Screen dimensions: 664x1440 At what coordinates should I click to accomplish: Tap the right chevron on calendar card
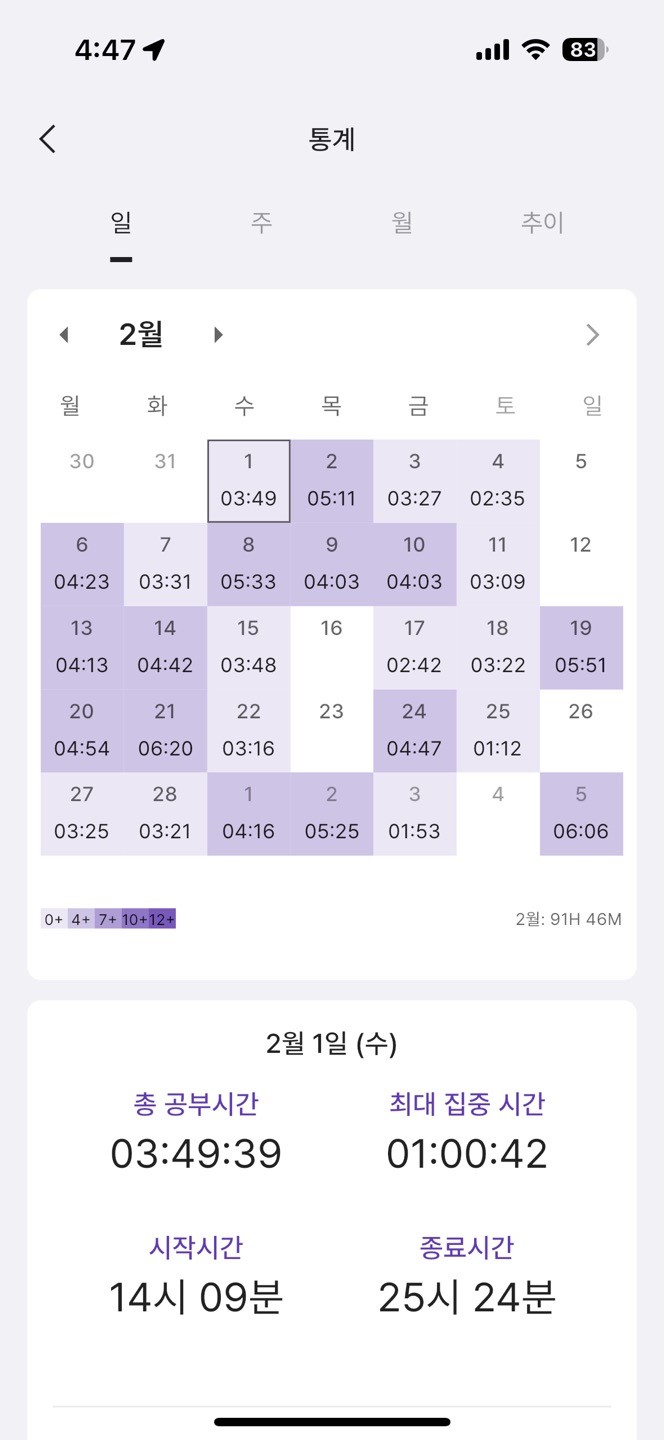(x=592, y=335)
